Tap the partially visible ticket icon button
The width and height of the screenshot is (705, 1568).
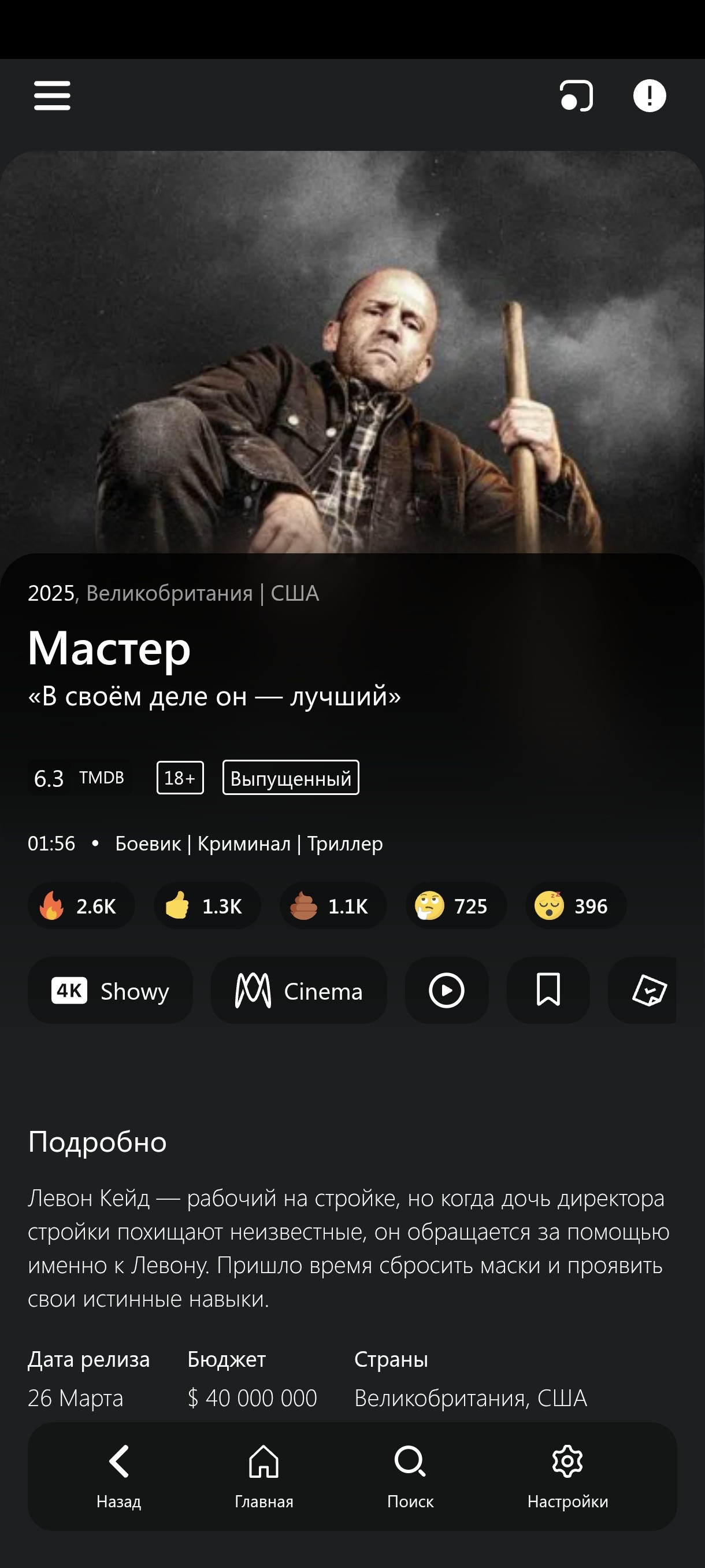pos(643,990)
